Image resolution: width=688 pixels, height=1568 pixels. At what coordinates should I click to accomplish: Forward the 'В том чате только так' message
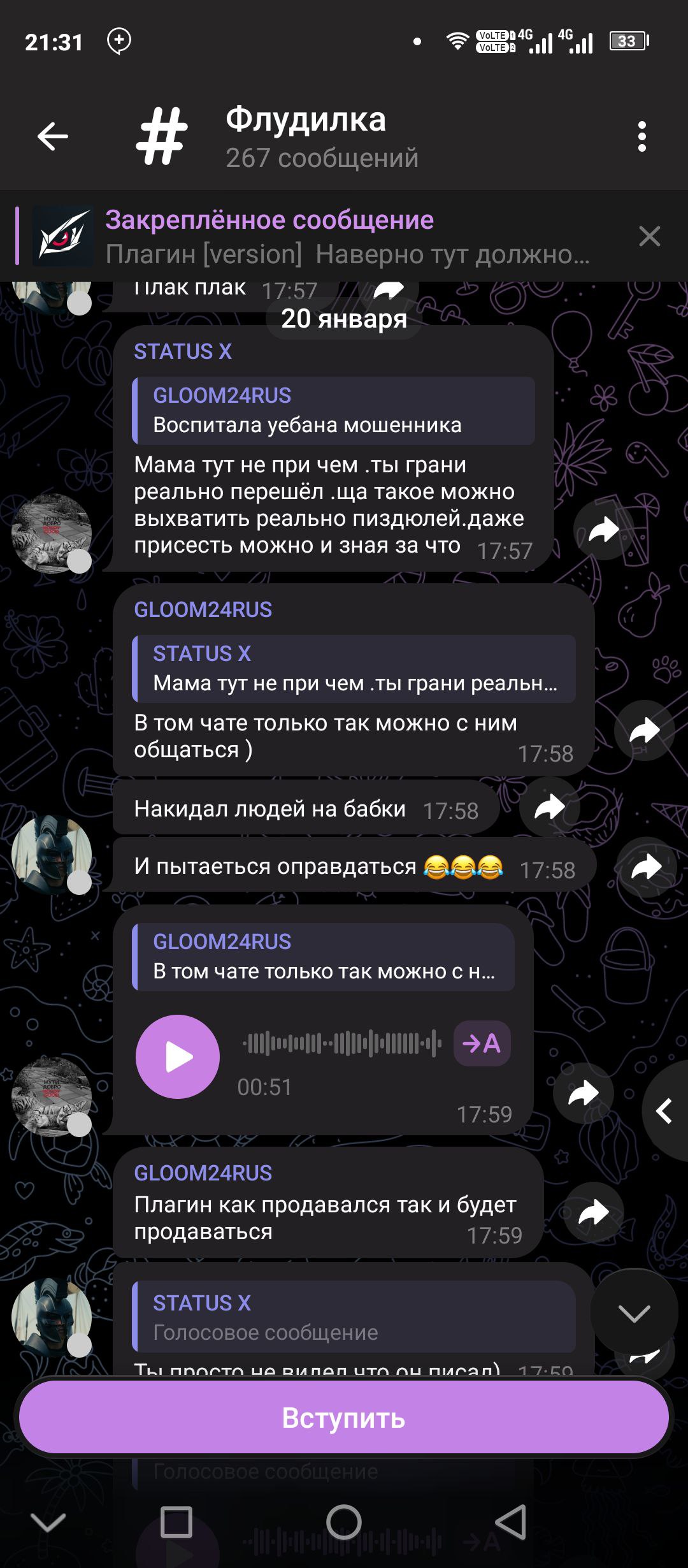(x=644, y=730)
